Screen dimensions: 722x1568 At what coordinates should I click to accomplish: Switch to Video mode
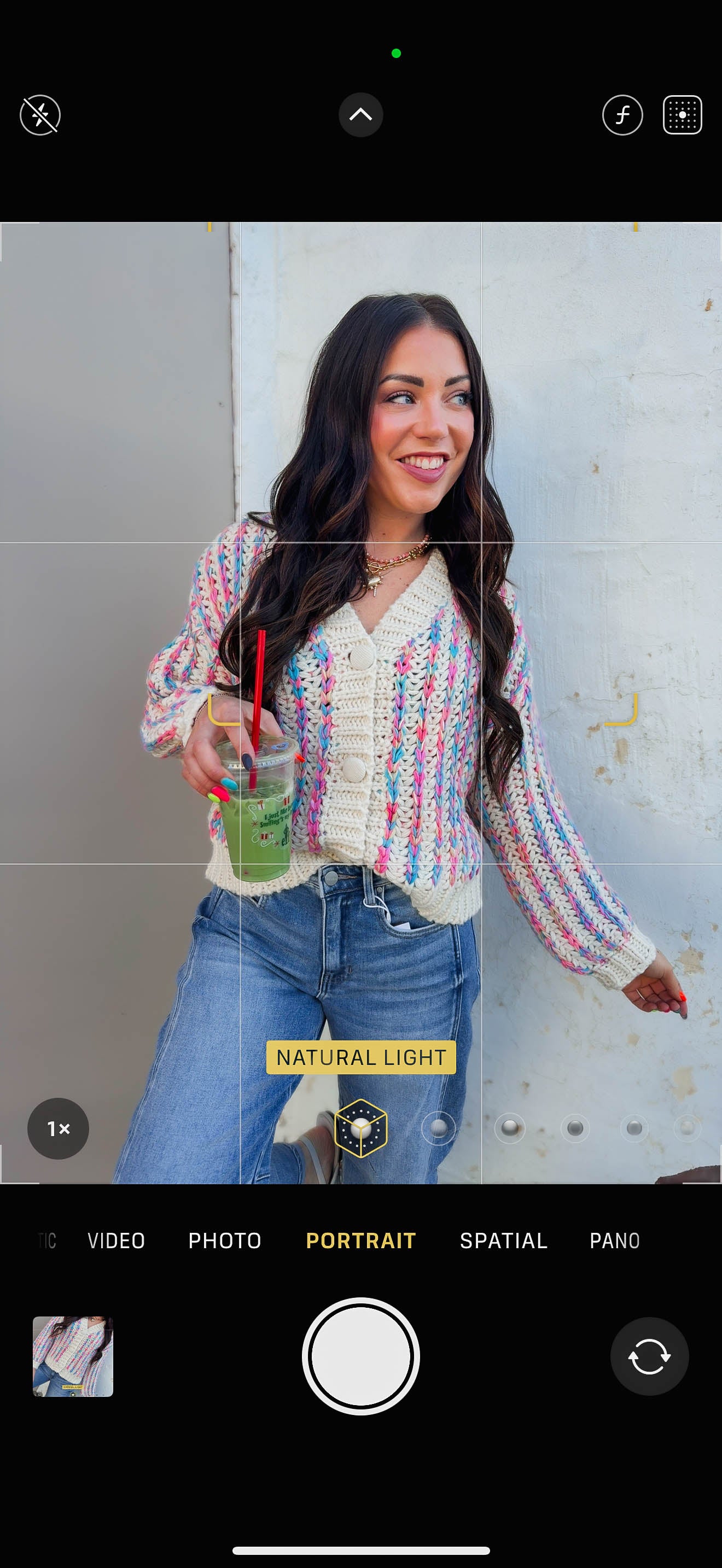point(117,1240)
